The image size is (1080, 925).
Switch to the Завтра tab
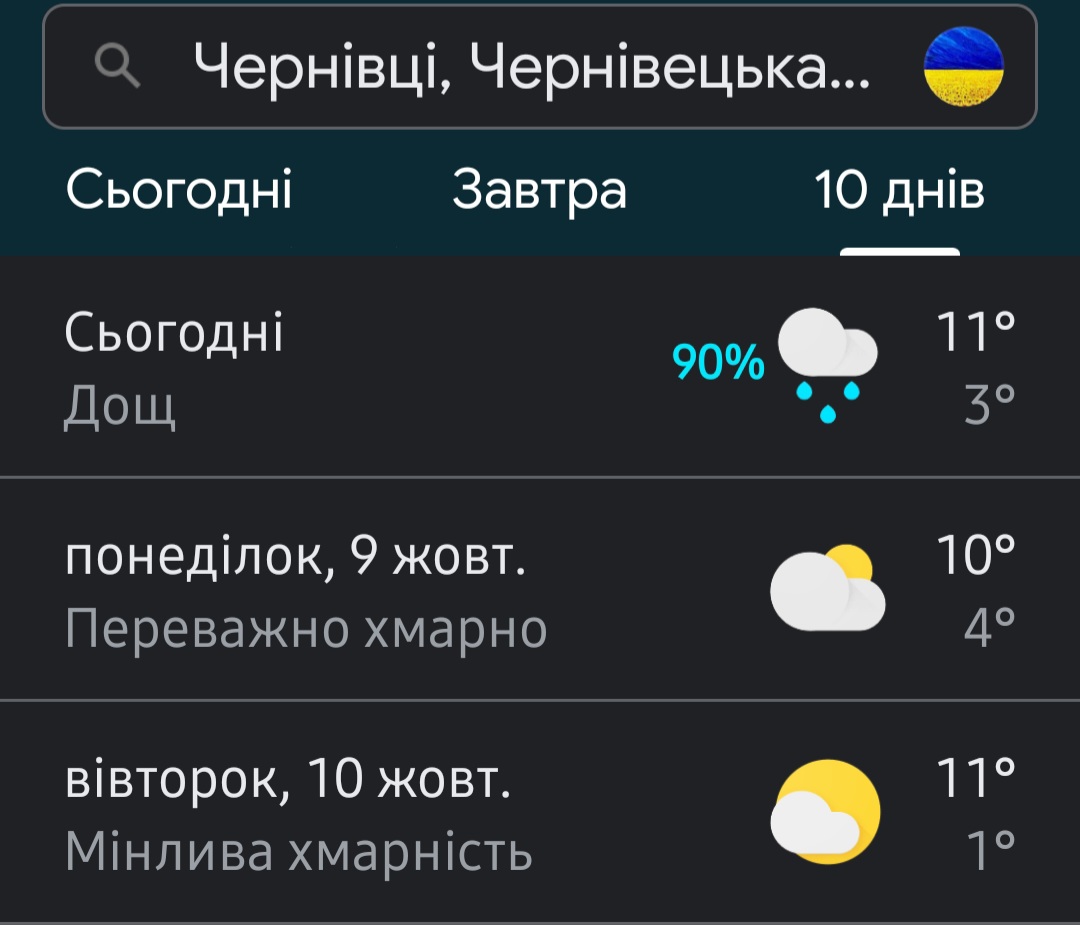click(539, 190)
